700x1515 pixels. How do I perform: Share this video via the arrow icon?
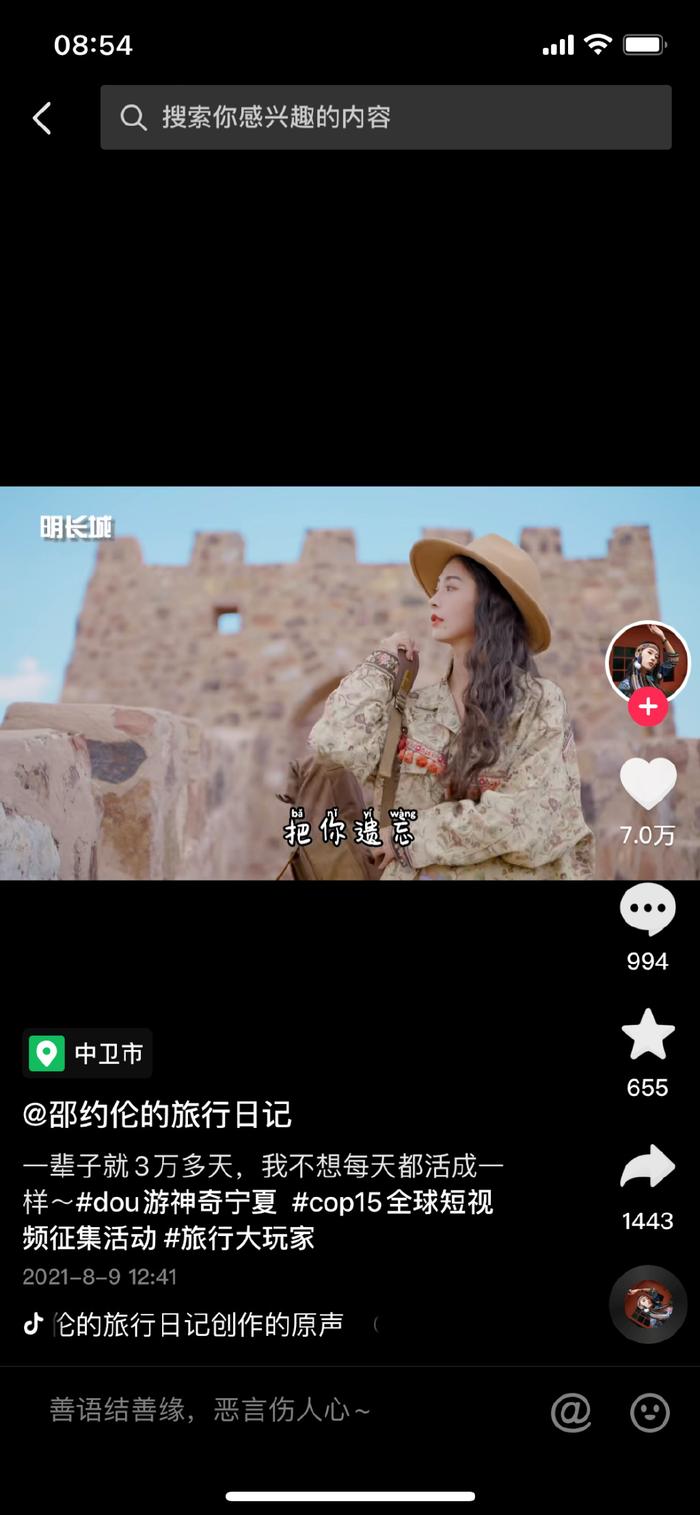[647, 1167]
